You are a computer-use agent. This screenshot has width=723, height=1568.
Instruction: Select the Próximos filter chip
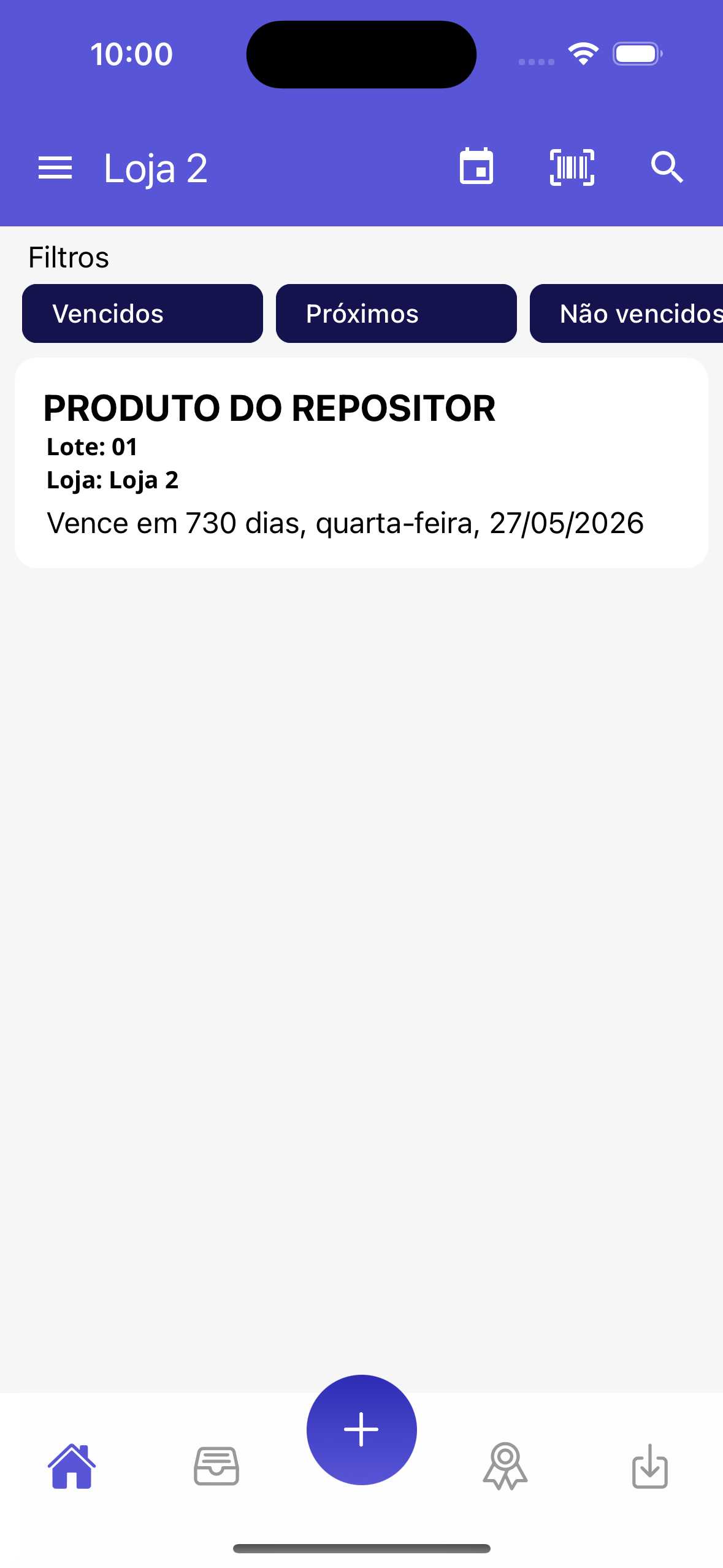tap(396, 313)
